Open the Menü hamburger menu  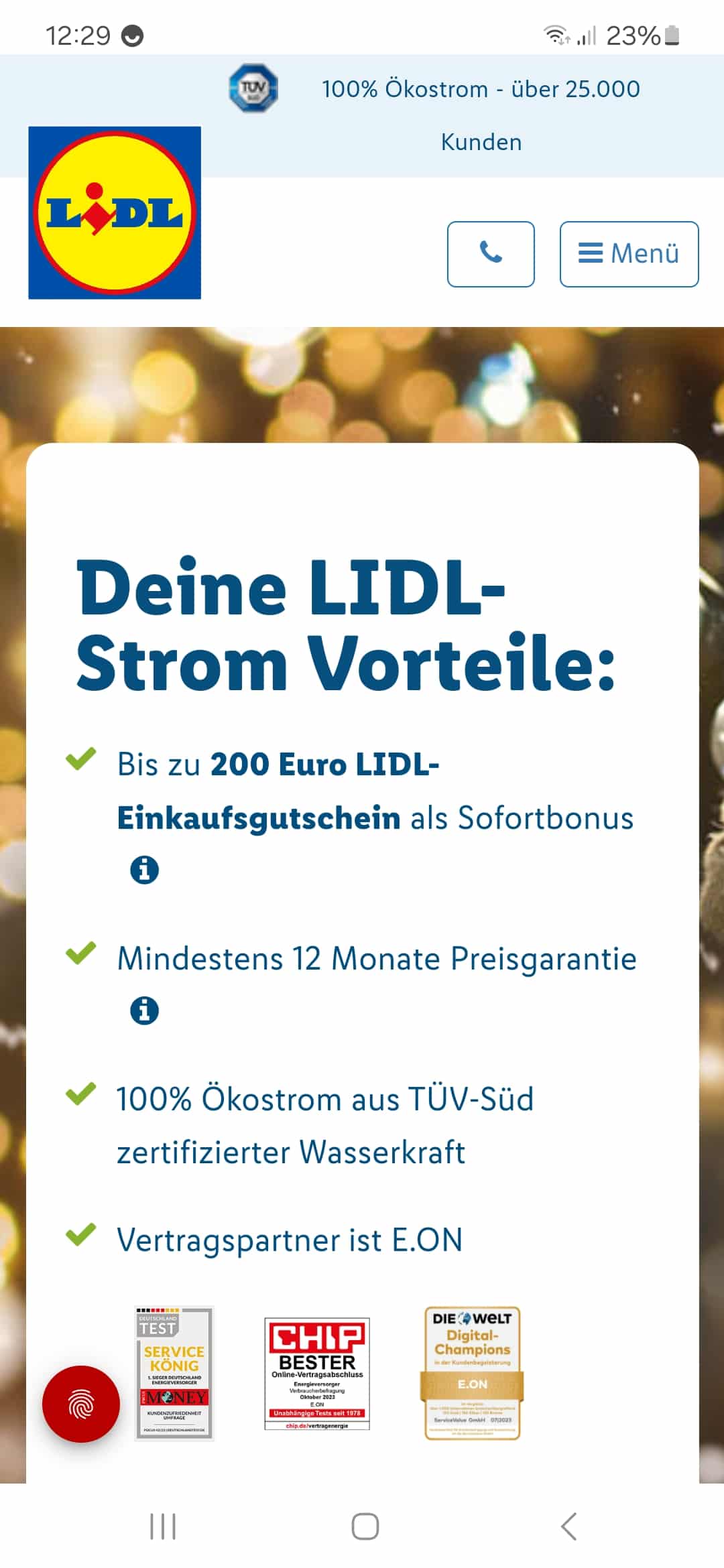click(629, 254)
